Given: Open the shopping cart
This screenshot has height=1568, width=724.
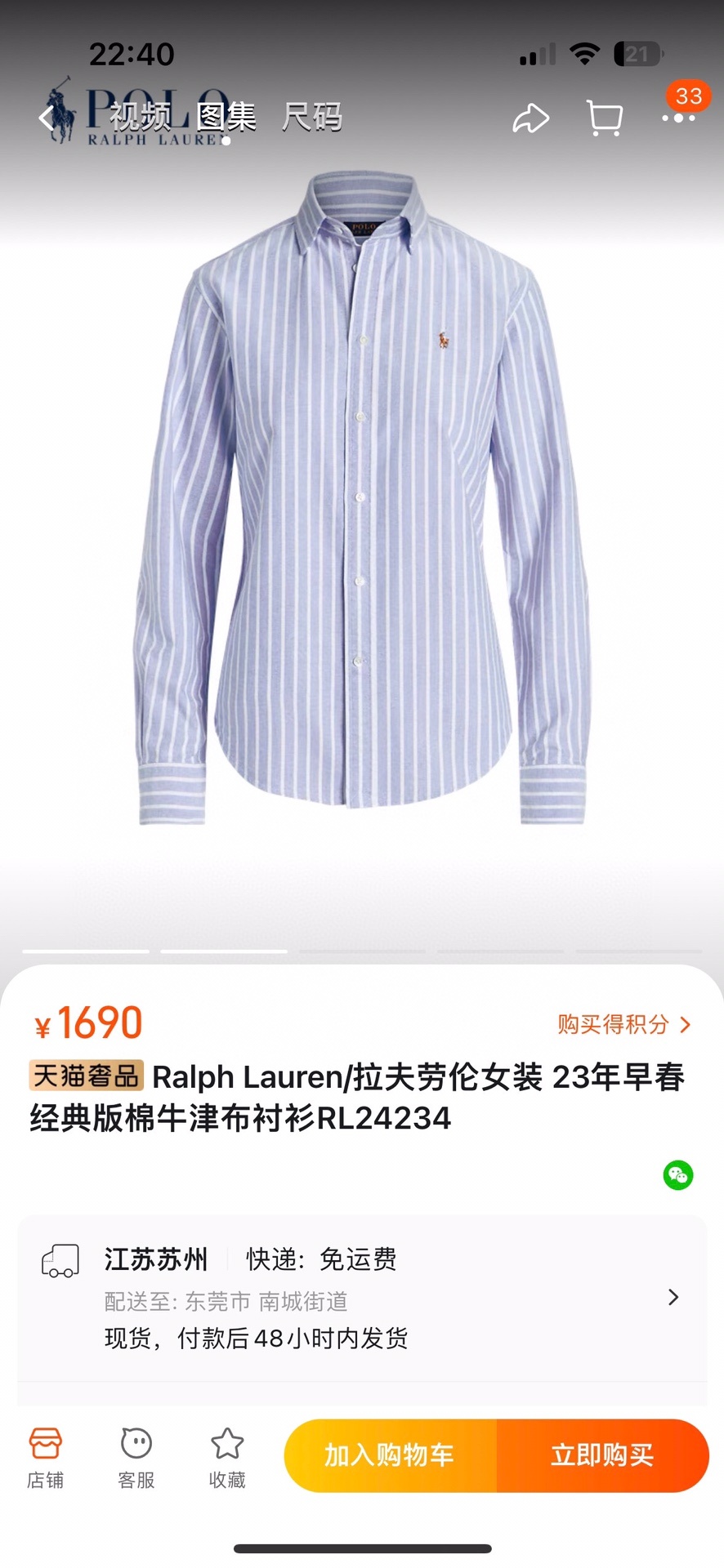Looking at the screenshot, I should [x=605, y=118].
